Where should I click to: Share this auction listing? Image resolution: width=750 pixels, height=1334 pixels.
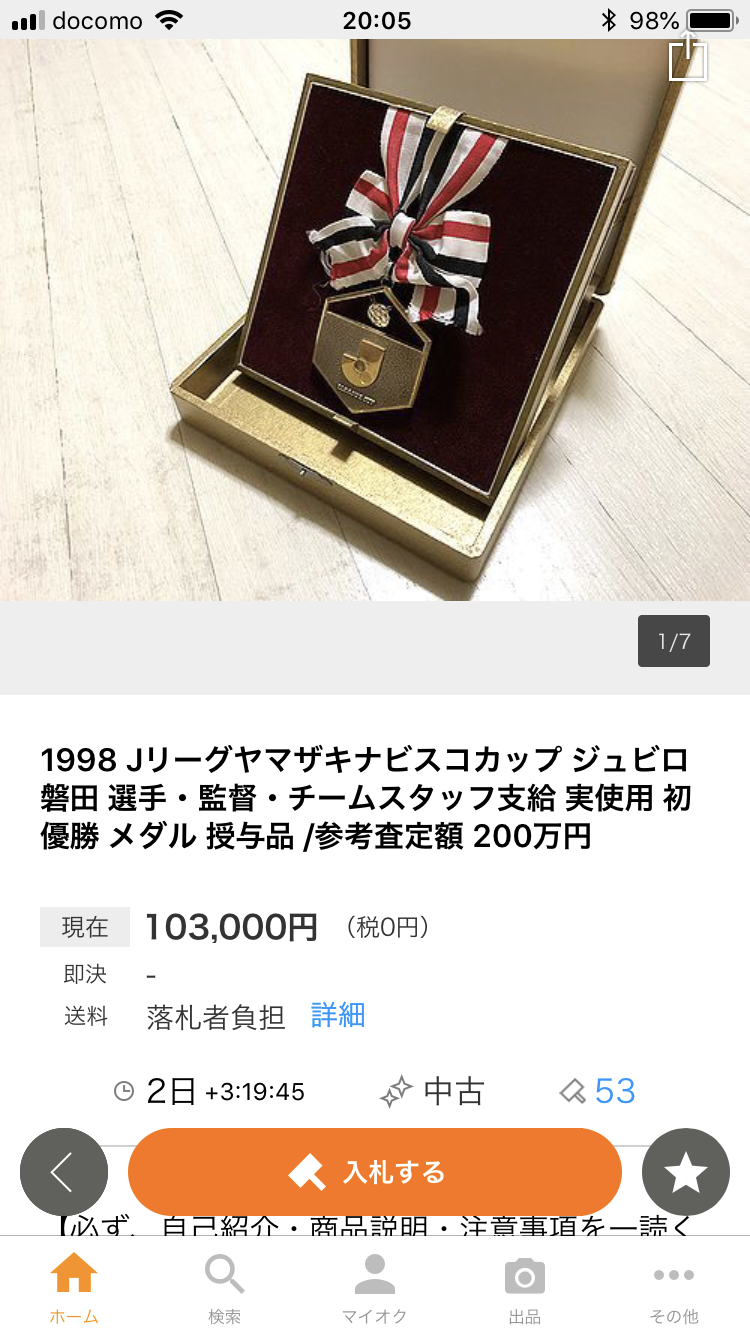point(688,58)
